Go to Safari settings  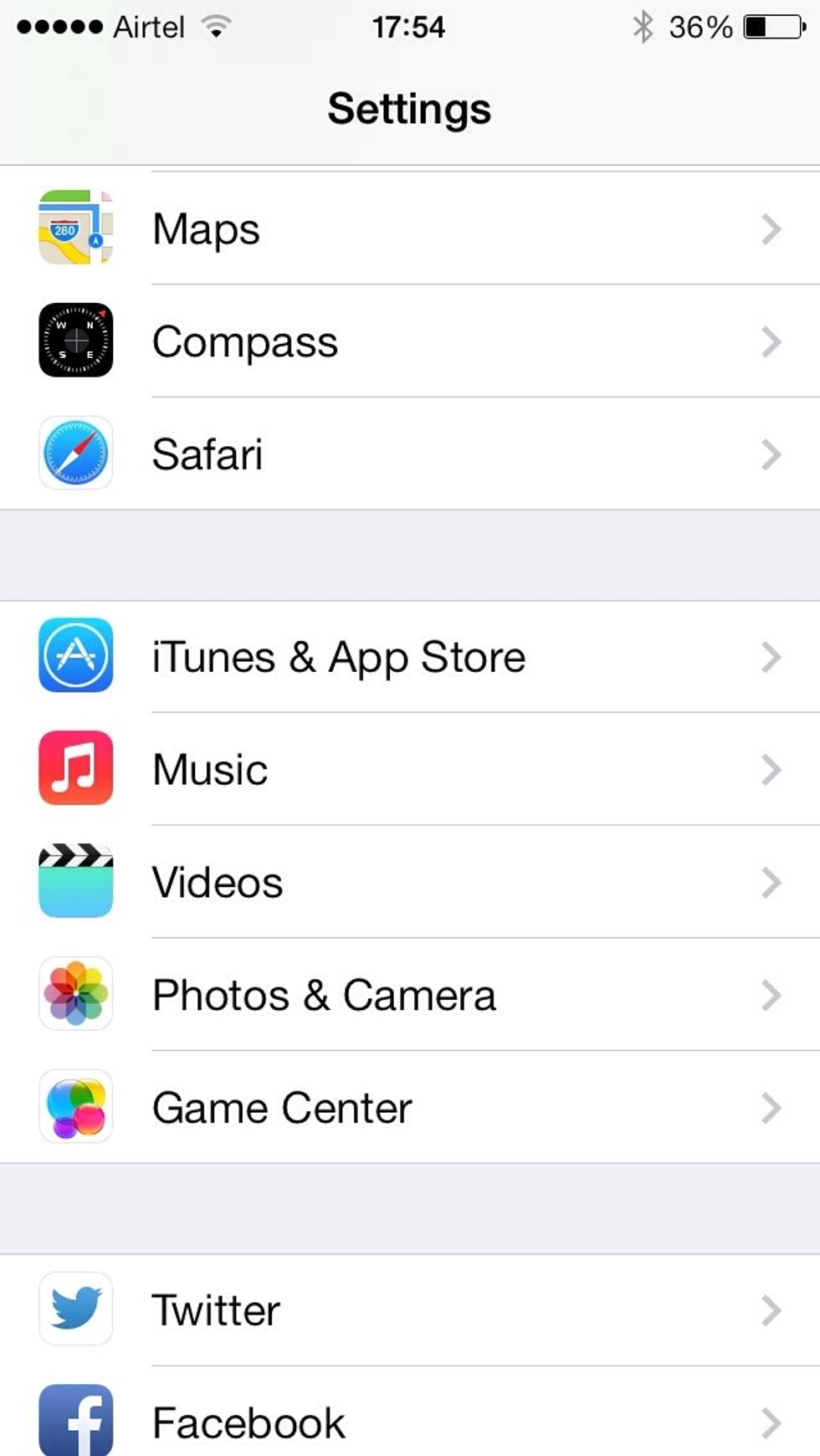tap(410, 454)
